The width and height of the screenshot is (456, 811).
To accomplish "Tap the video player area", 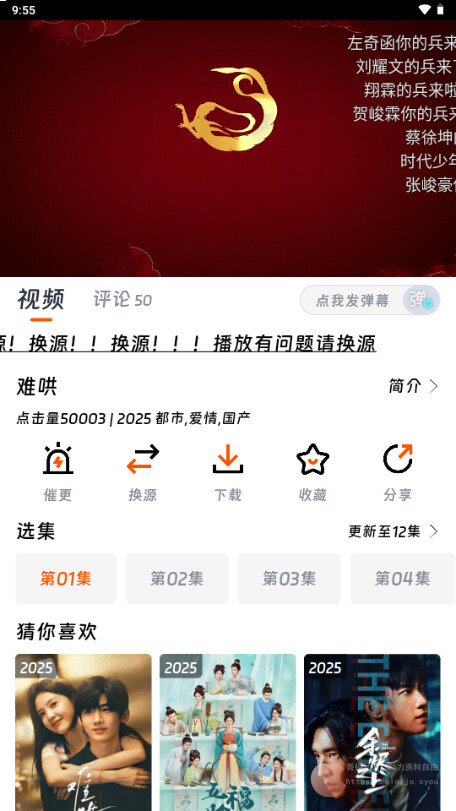I will click(228, 148).
